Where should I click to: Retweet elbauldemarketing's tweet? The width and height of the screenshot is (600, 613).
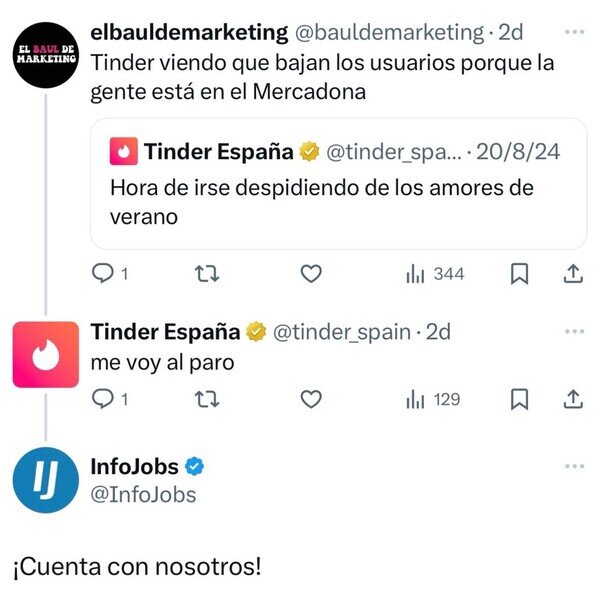[207, 274]
